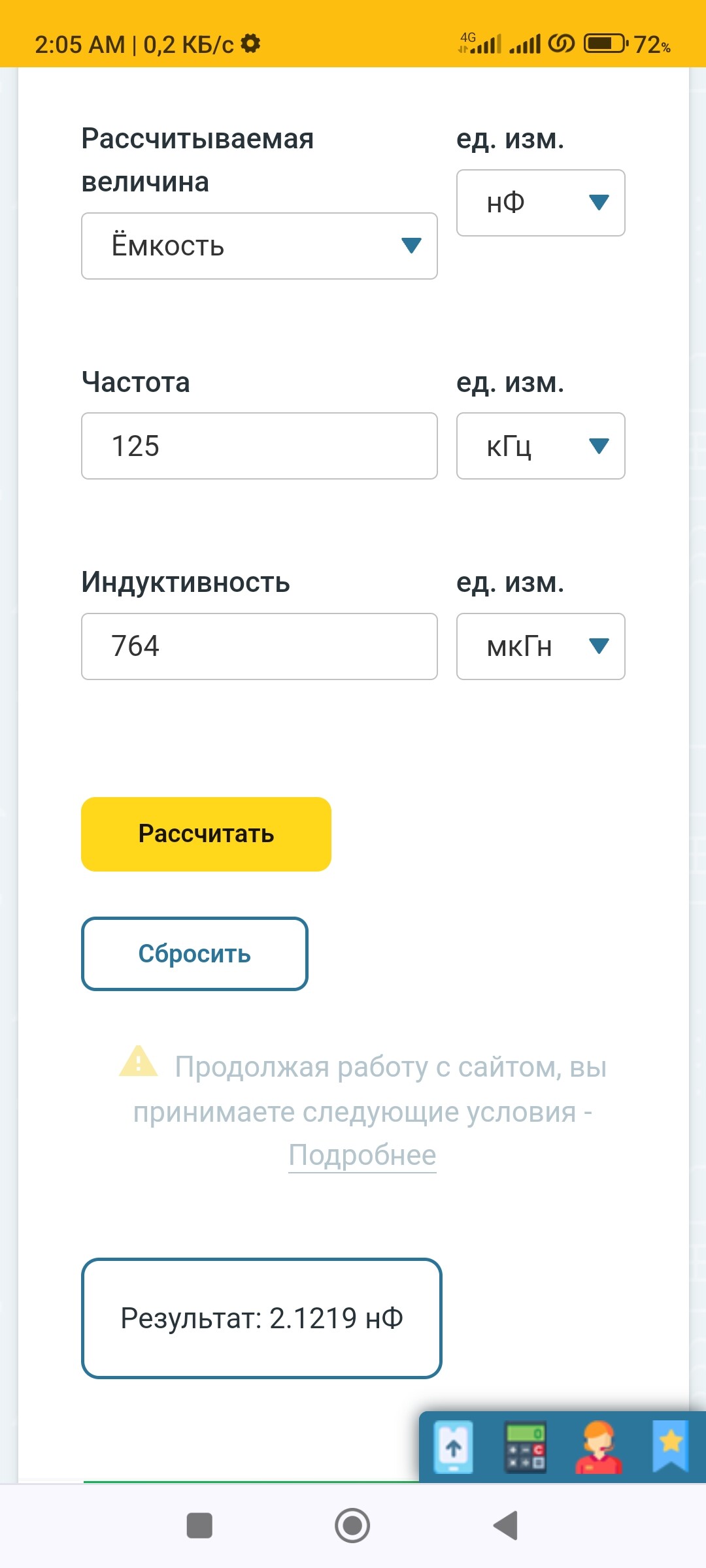This screenshot has height=1568, width=706.
Task: Open the мкГн inductance unit dropdown
Action: 541,646
